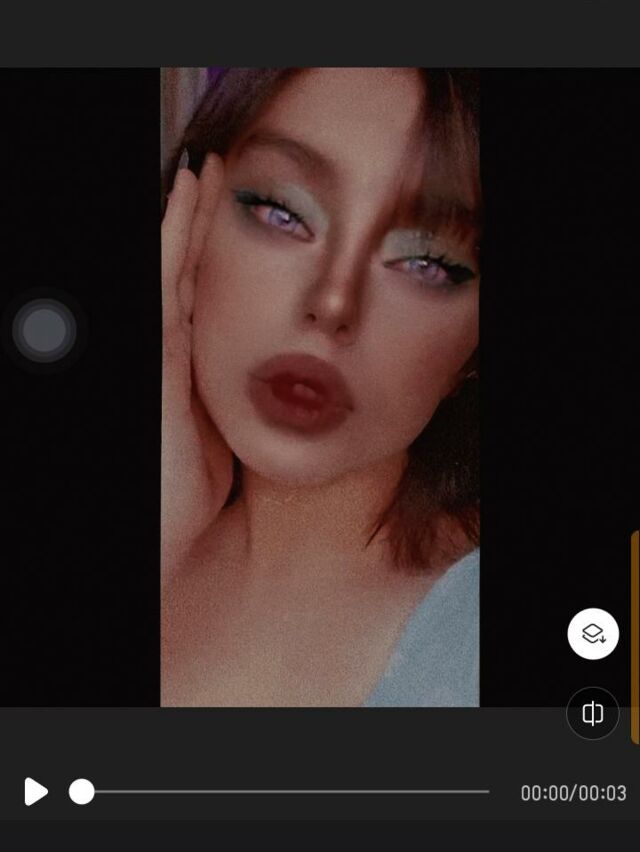Play the video preview
Viewport: 640px width, 852px height.
(x=36, y=792)
